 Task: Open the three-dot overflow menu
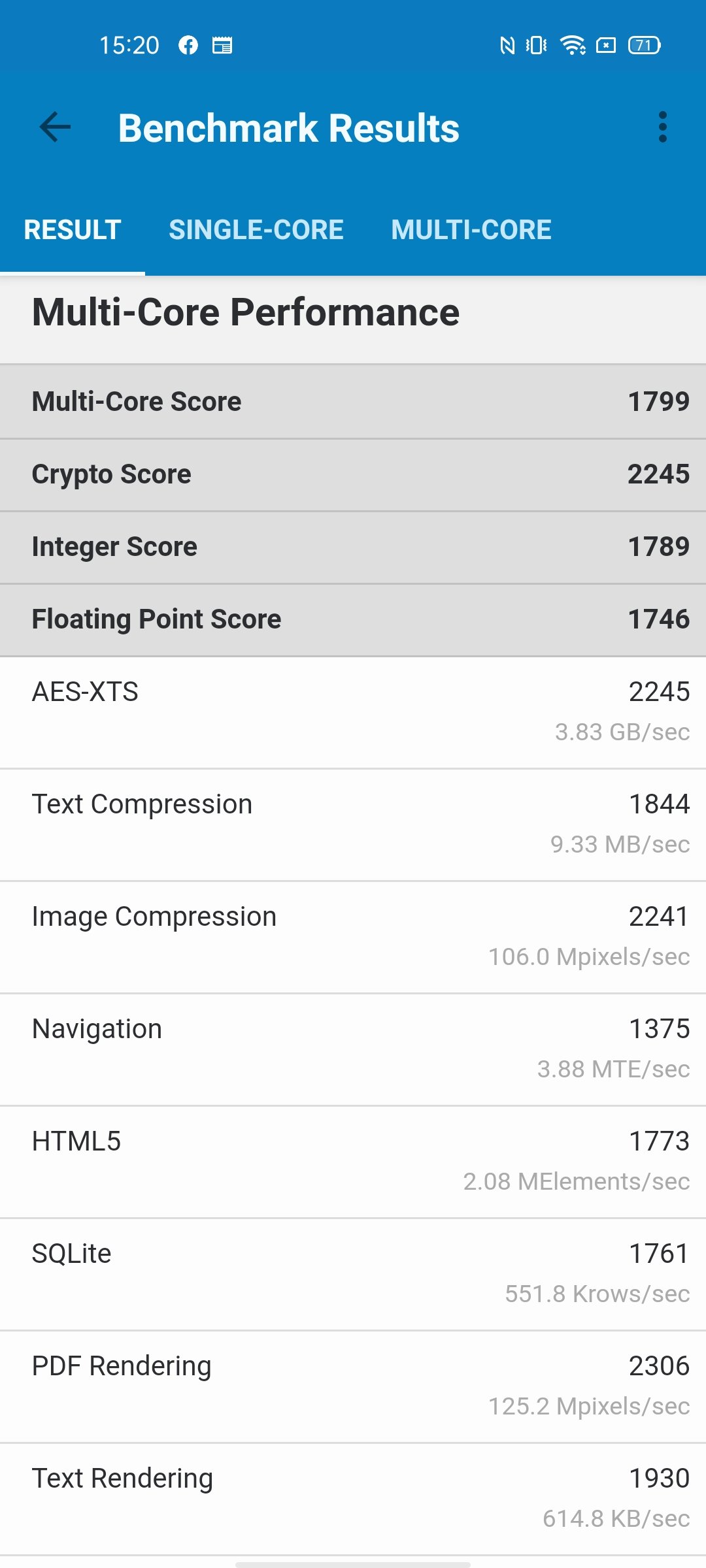click(662, 127)
